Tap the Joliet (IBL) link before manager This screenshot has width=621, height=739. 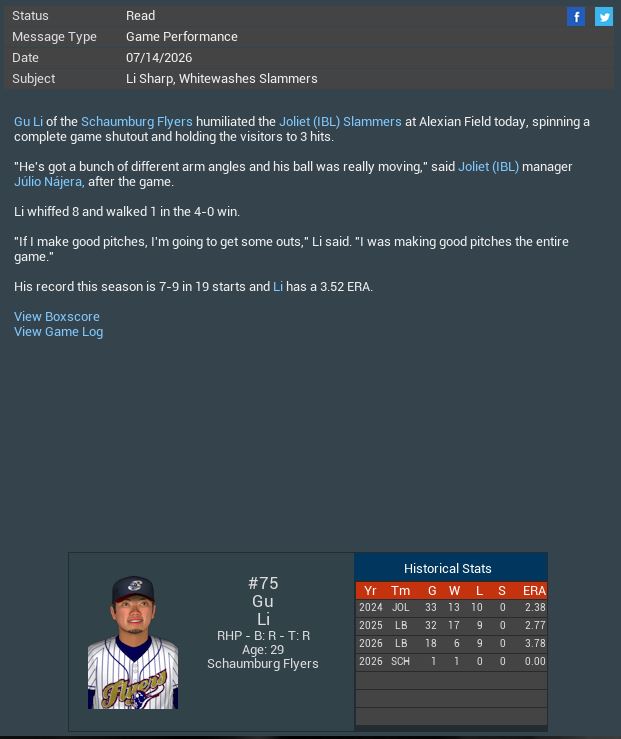pyautogui.click(x=488, y=167)
